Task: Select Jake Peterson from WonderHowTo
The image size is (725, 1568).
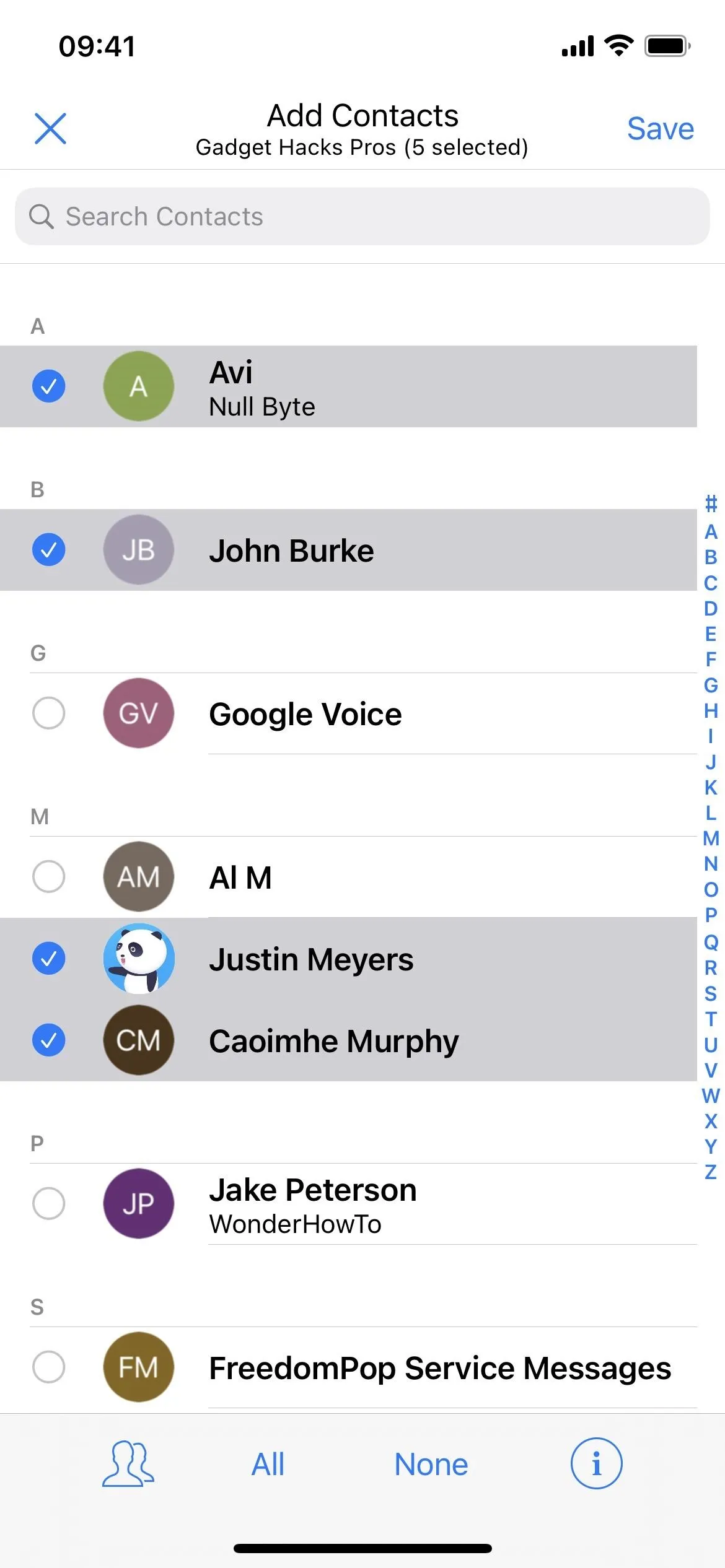Action: point(348,1204)
